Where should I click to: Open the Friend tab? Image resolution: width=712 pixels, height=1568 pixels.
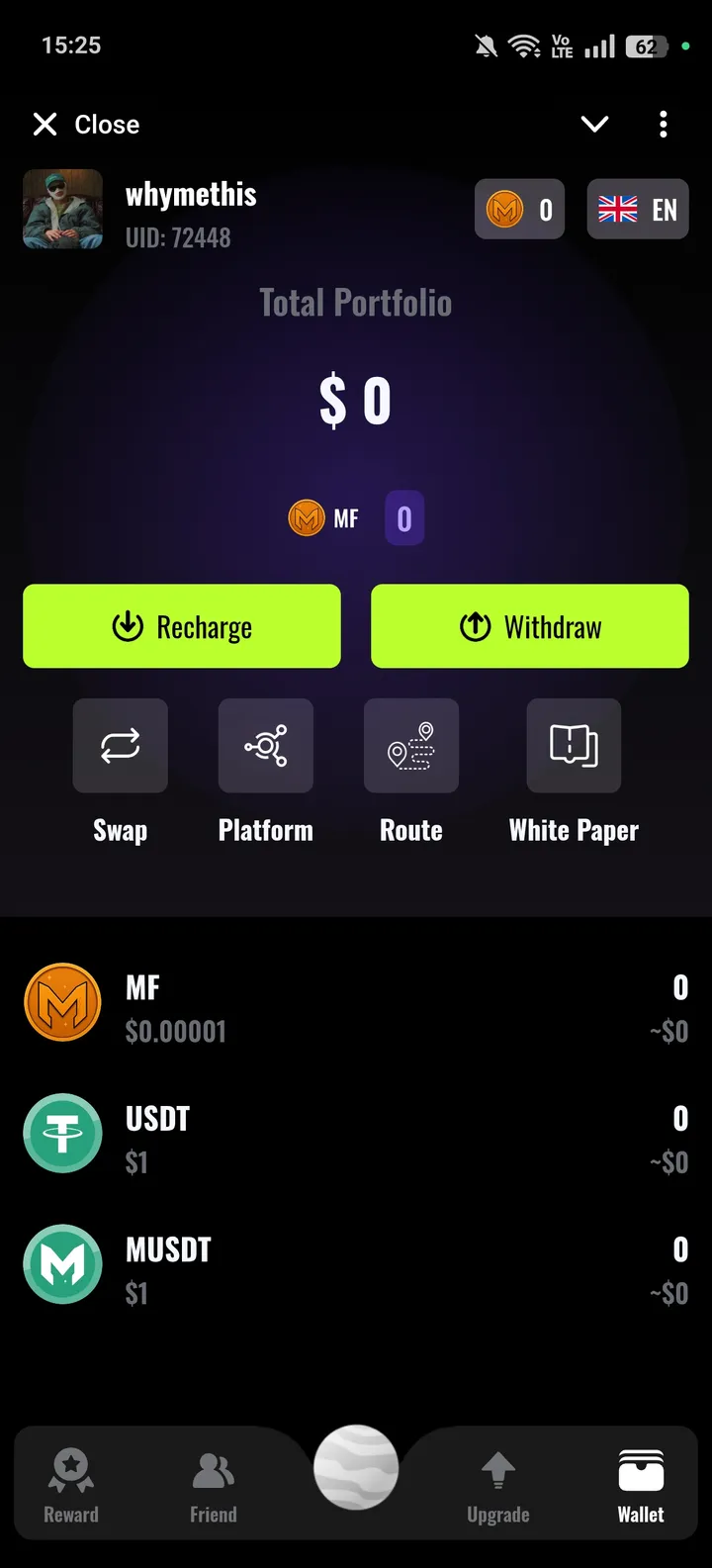tap(213, 1482)
